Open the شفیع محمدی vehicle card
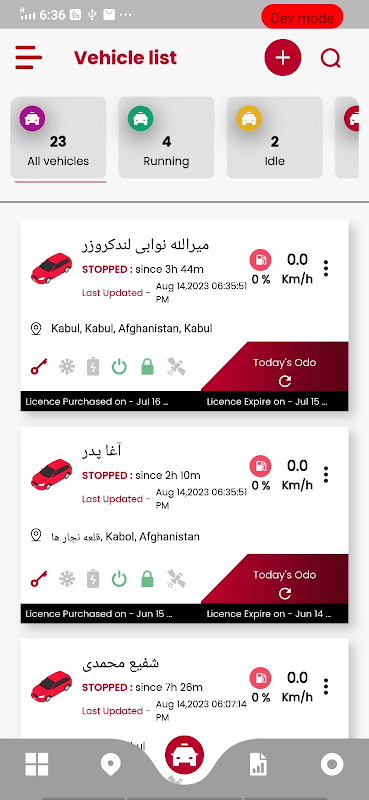Screen dimensions: 369x800 pos(184,689)
